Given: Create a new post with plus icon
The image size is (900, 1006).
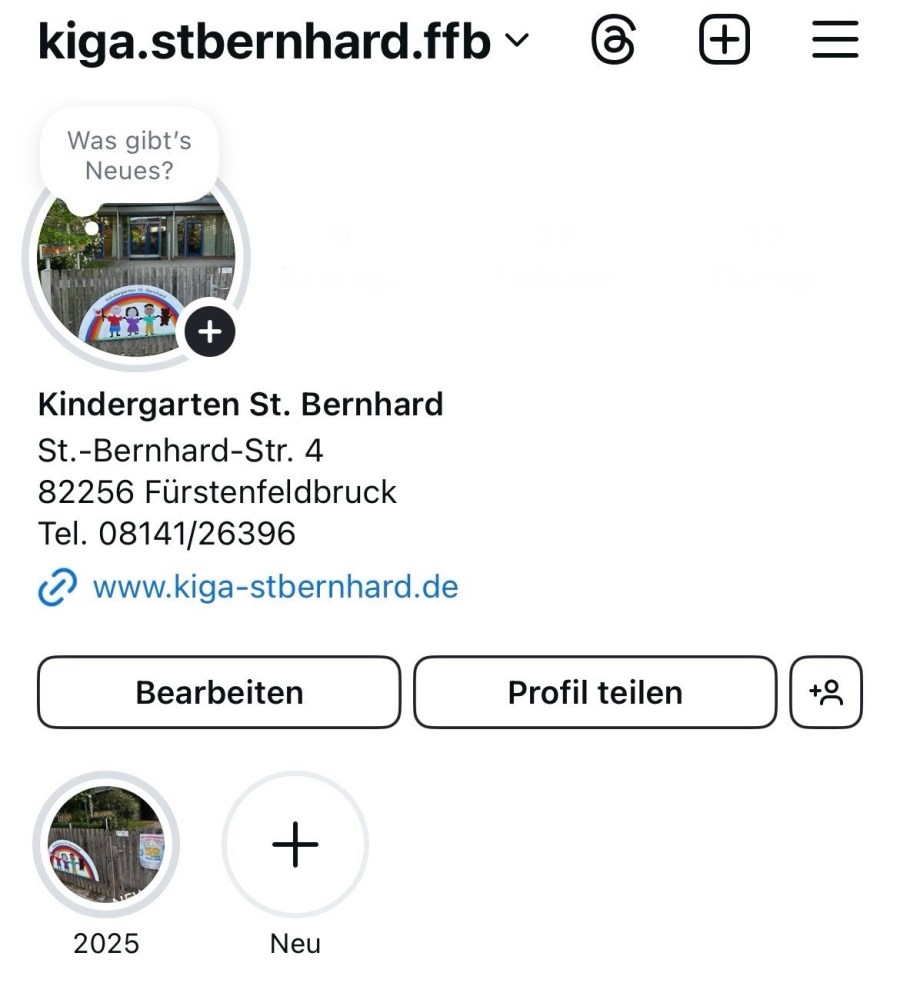Looking at the screenshot, I should (723, 41).
